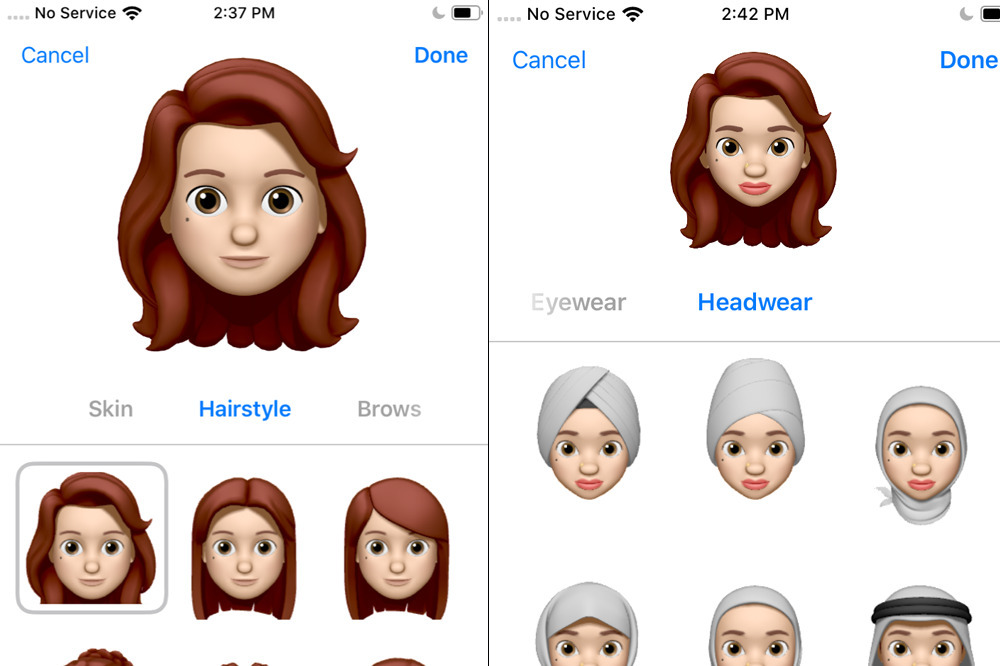
Task: Pick the straight center-parted hairstyle
Action: point(244,548)
